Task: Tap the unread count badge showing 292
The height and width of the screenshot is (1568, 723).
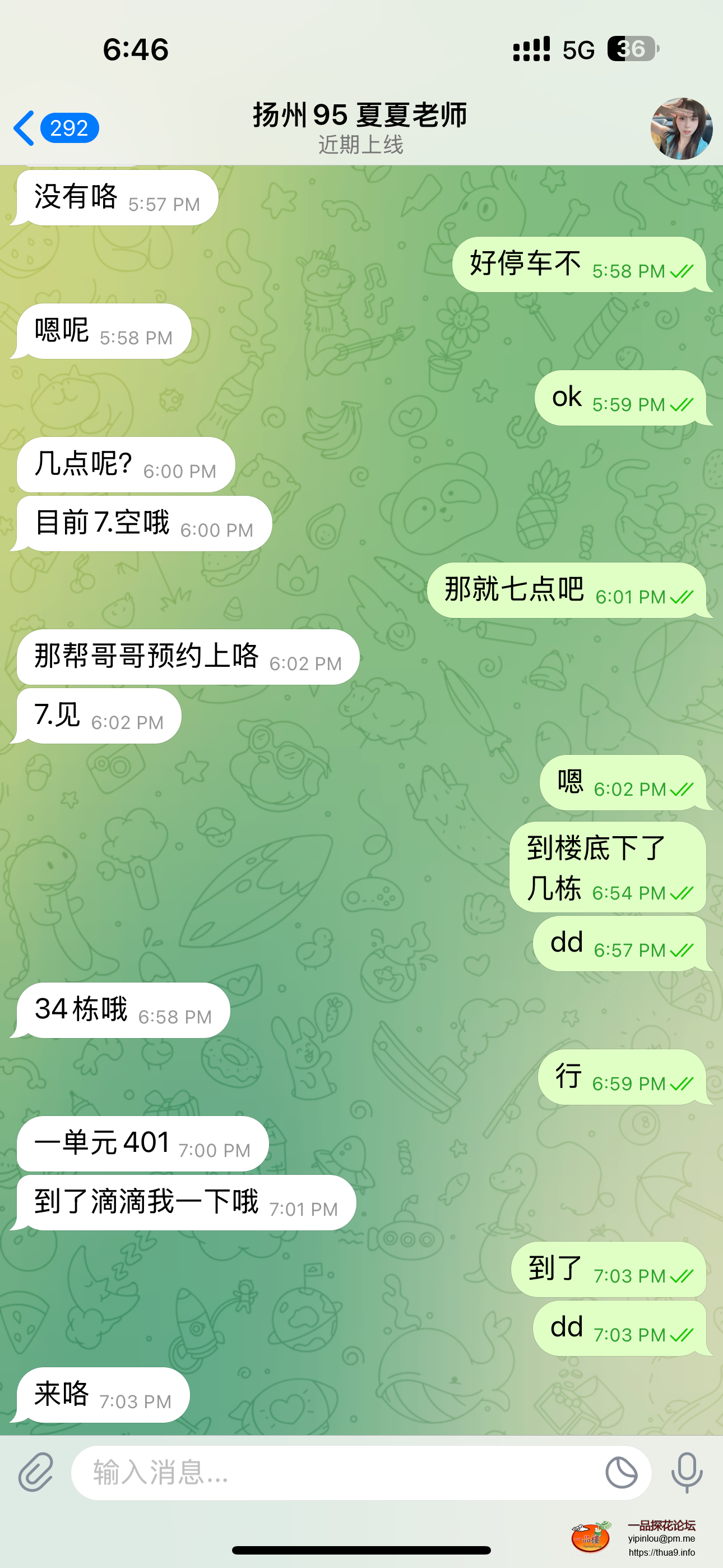Action: pyautogui.click(x=69, y=128)
